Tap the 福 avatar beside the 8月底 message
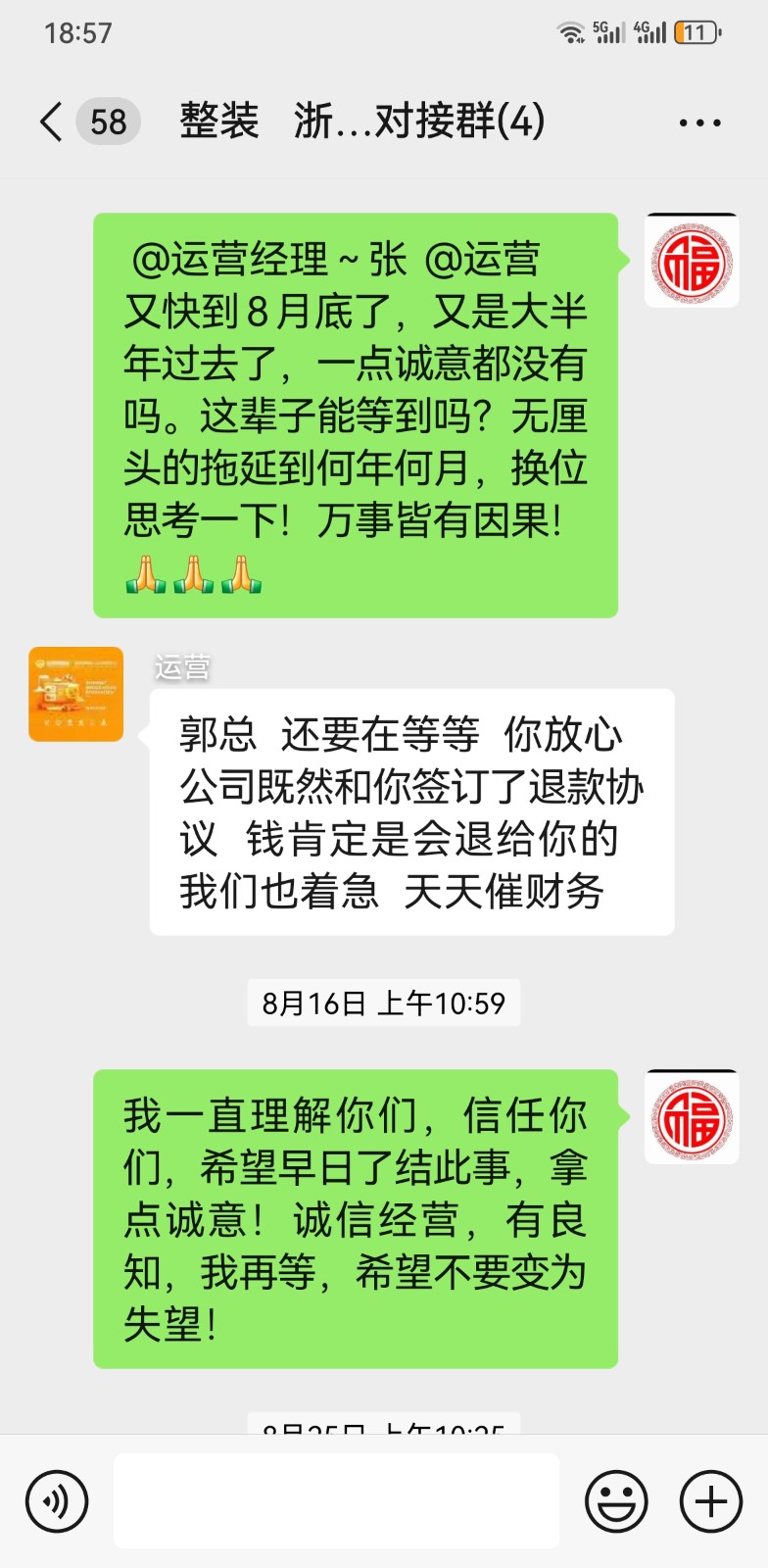The width and height of the screenshot is (768, 1568). [x=692, y=262]
